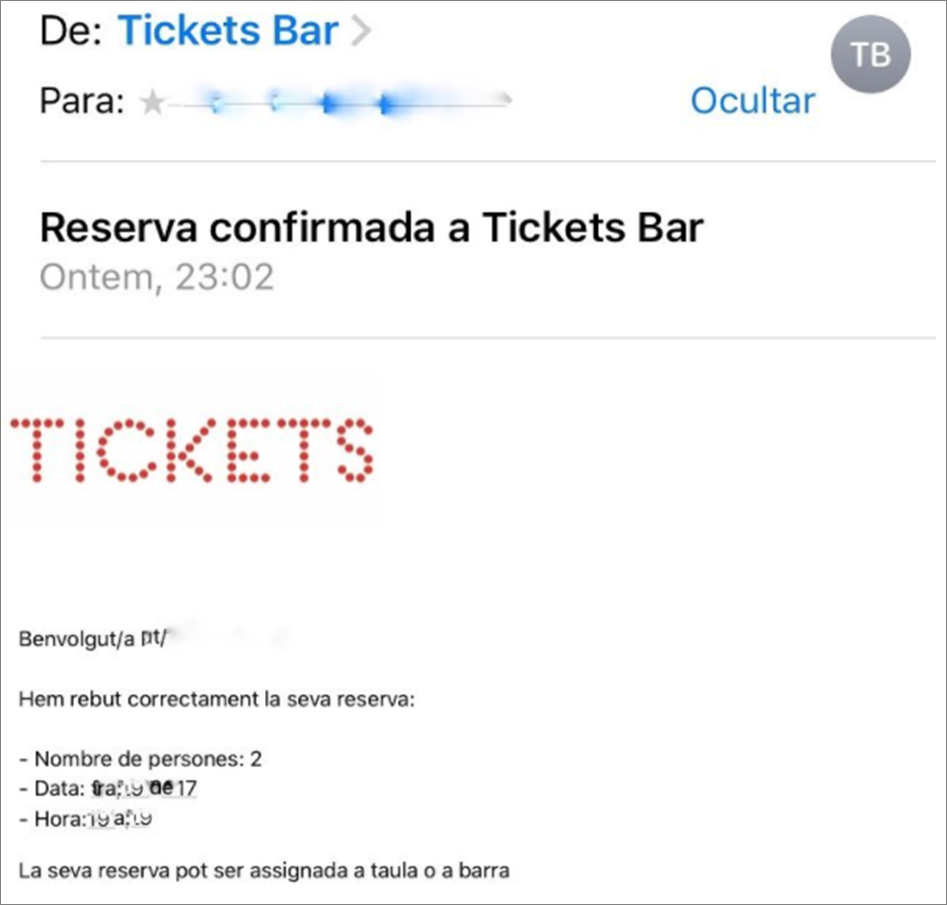Tap Ocultar to hide the header details

(x=752, y=100)
